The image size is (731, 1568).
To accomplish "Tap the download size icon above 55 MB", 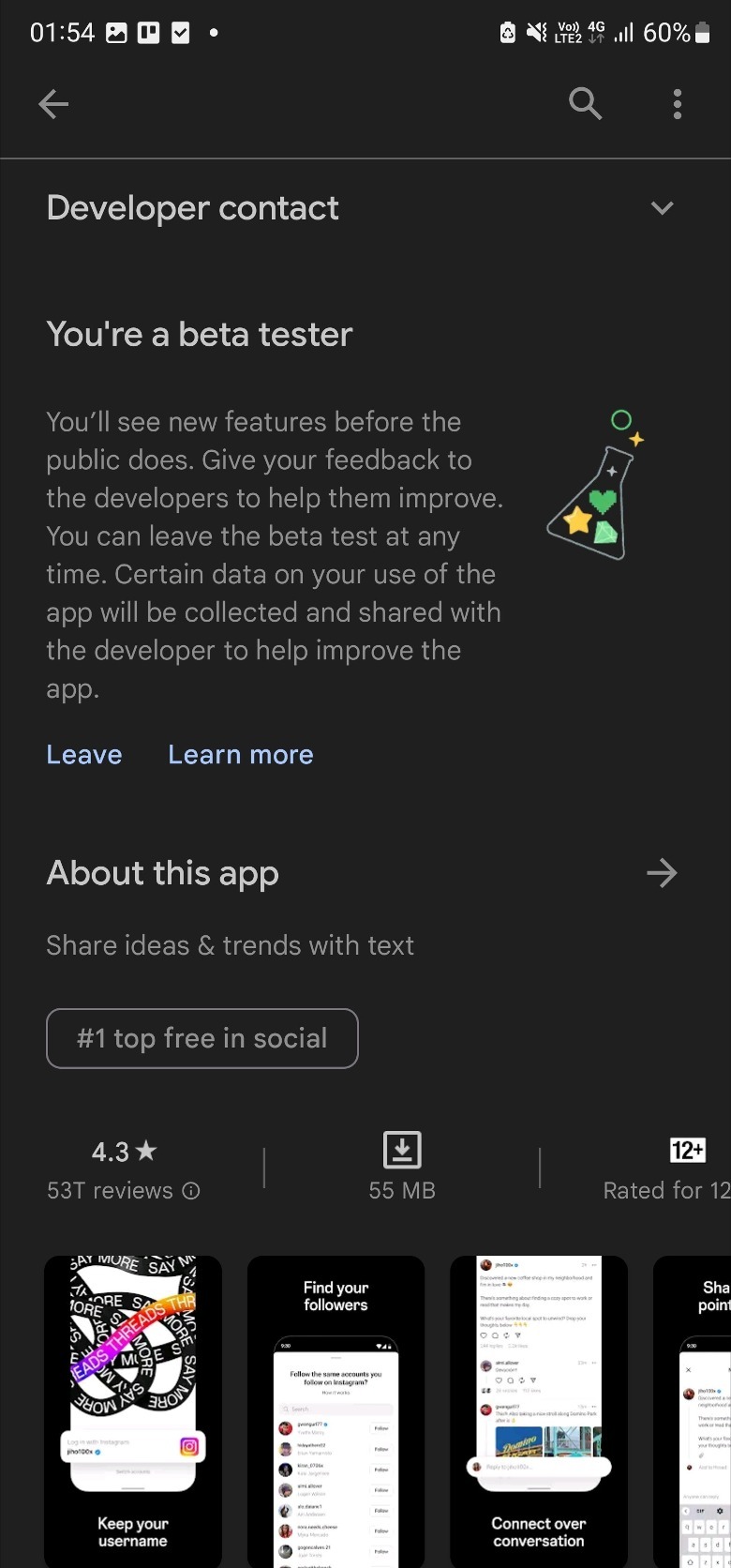I will click(x=401, y=1149).
